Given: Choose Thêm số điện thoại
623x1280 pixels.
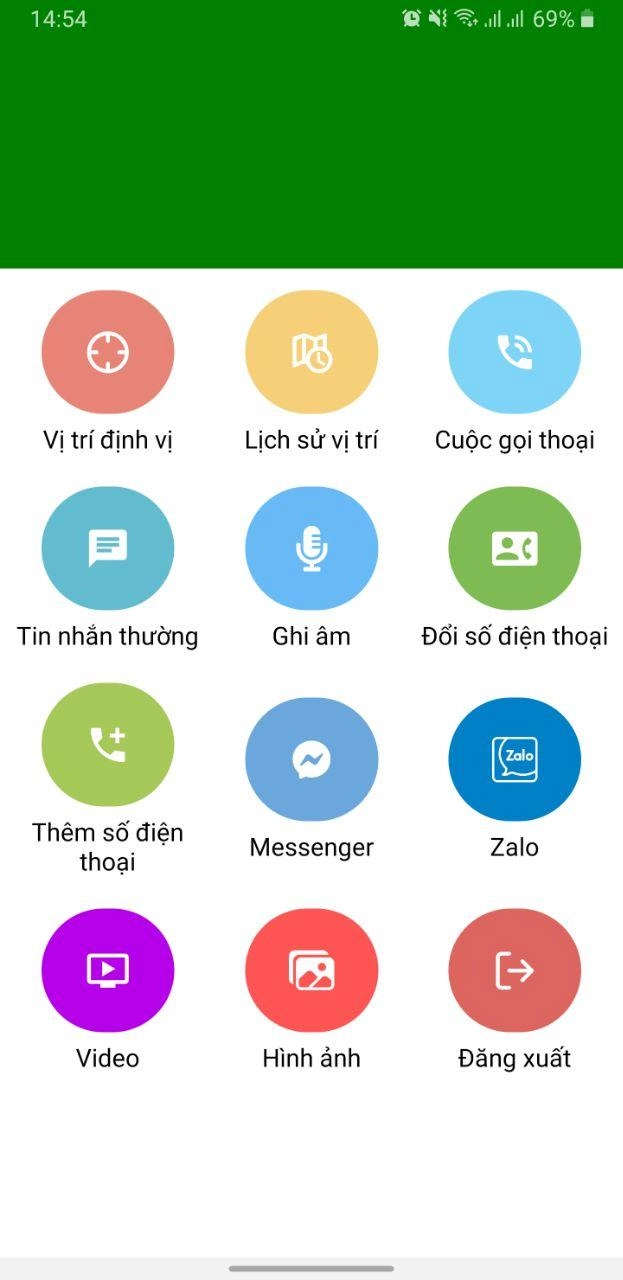Looking at the screenshot, I should click(x=108, y=744).
